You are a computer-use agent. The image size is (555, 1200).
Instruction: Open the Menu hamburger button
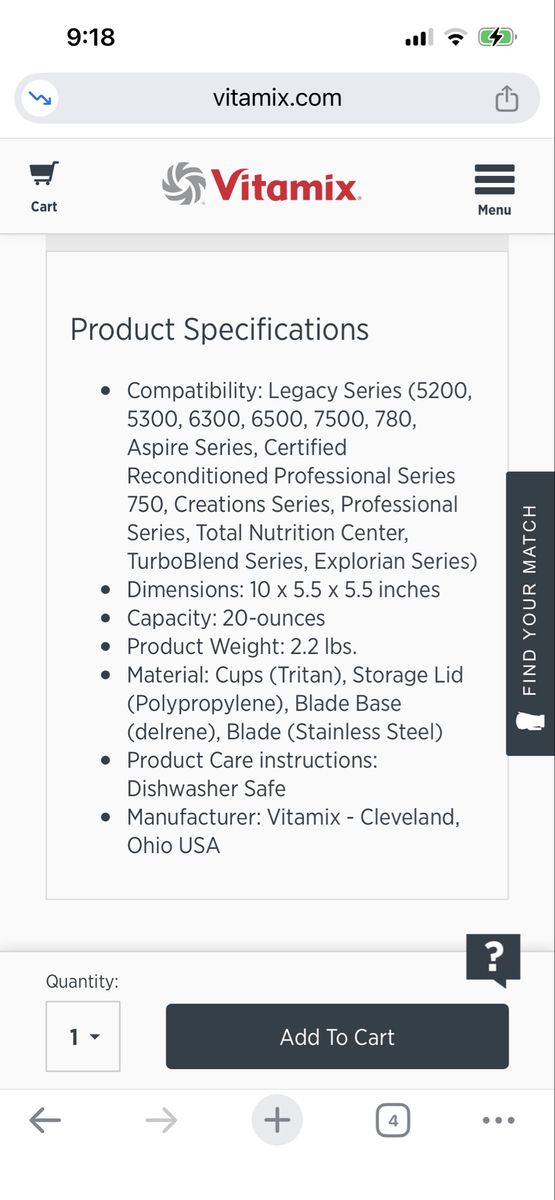coord(494,190)
